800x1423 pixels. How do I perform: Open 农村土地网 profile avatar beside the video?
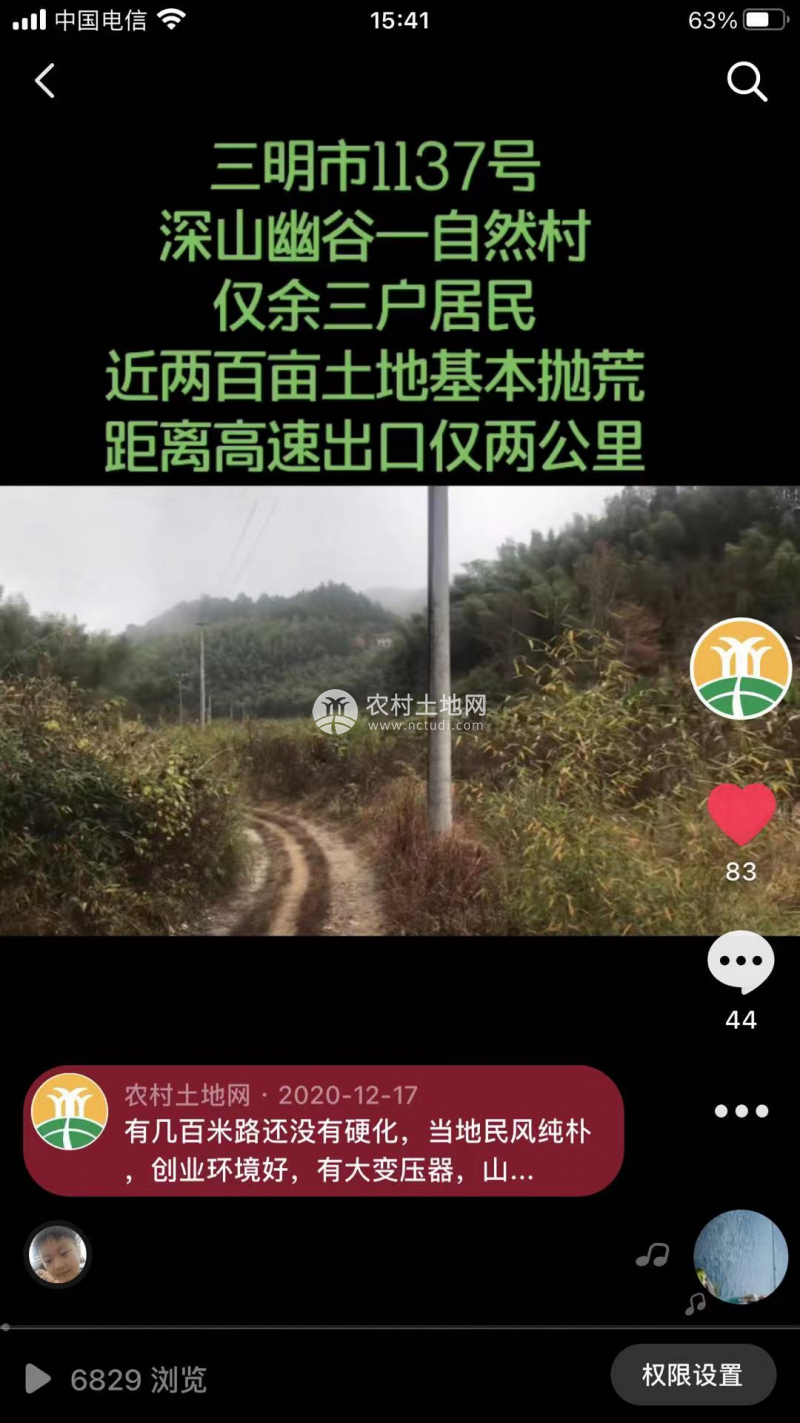[741, 668]
